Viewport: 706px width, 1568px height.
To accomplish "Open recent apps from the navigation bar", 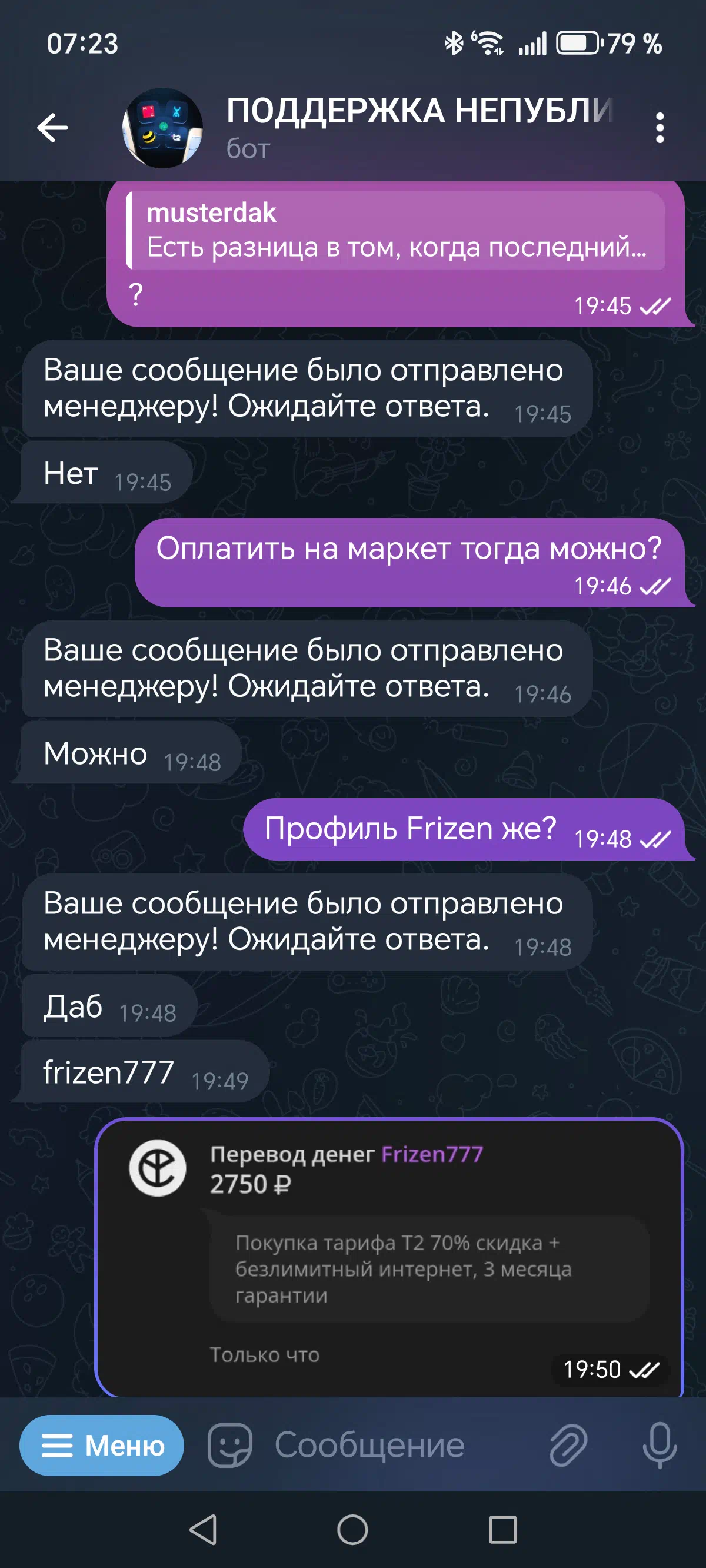I will pos(502,1530).
